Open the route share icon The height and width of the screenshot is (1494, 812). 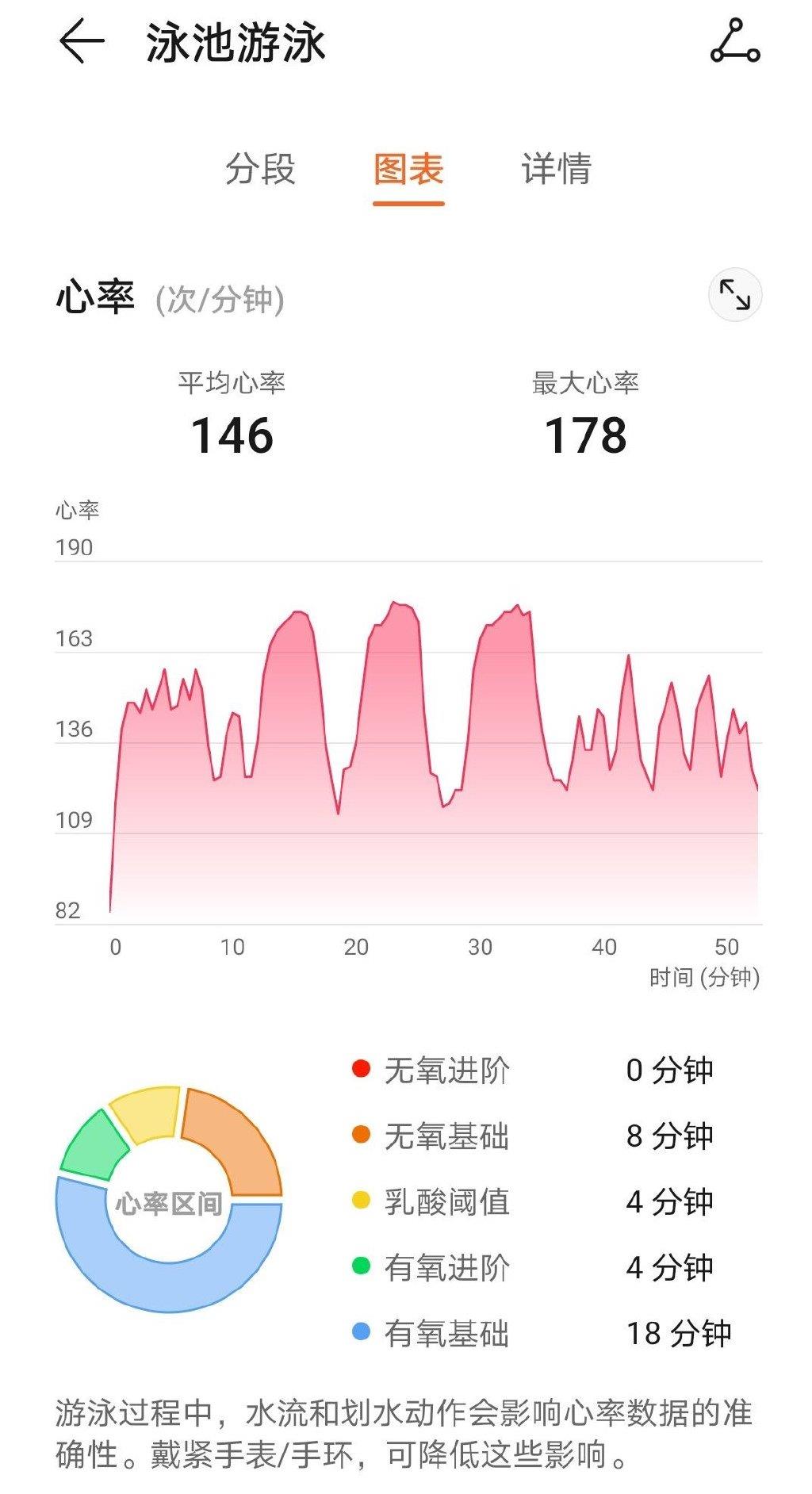(x=735, y=41)
